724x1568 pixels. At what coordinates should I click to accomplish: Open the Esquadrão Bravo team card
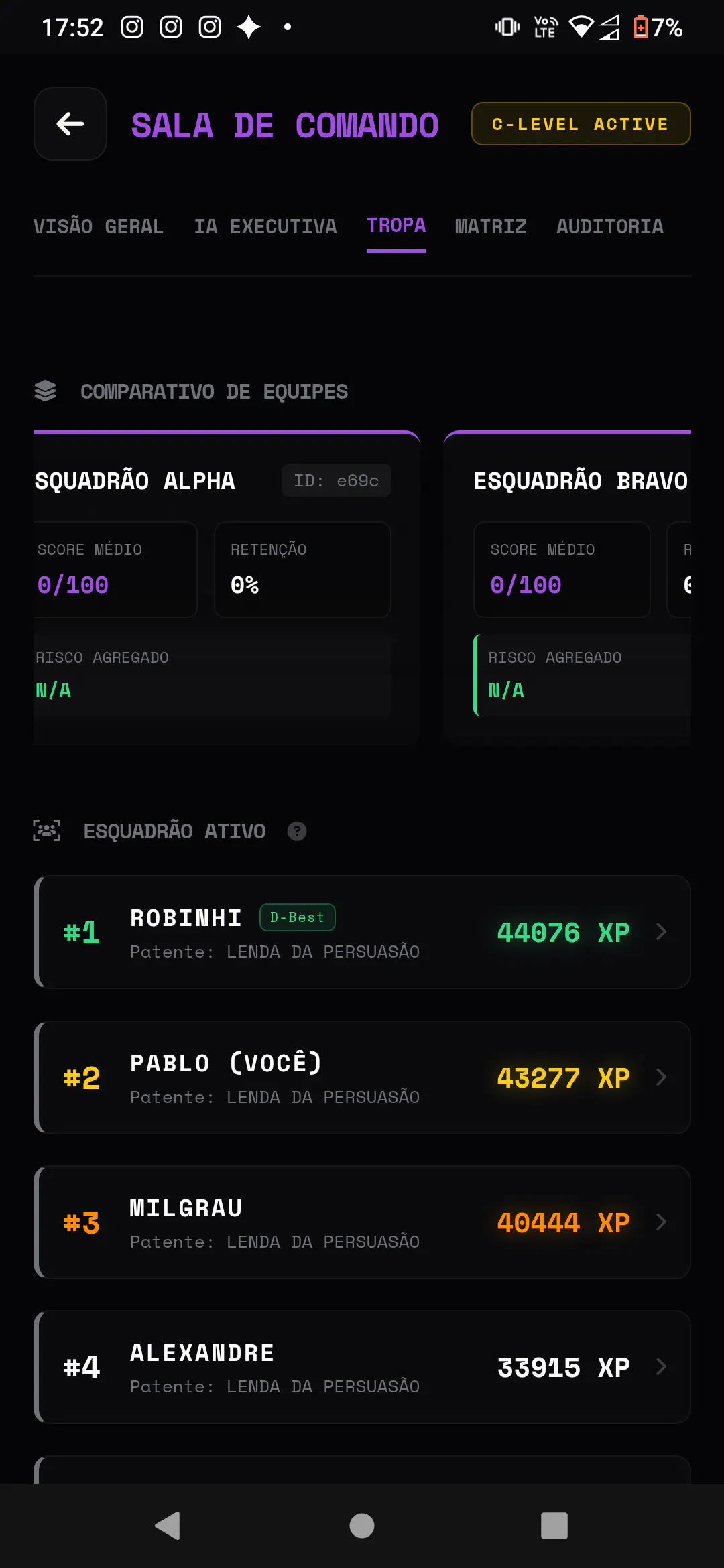568,588
